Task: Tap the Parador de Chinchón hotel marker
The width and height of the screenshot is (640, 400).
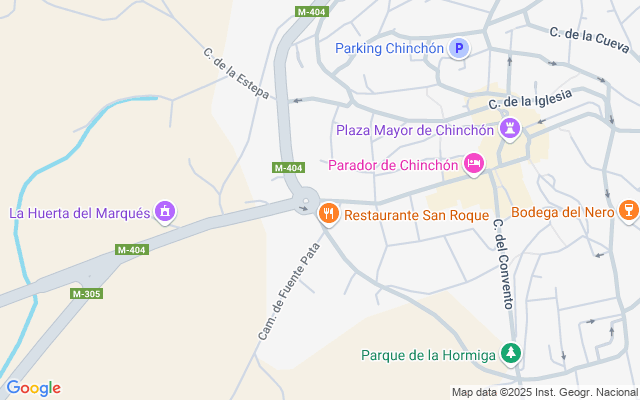Action: (x=474, y=164)
